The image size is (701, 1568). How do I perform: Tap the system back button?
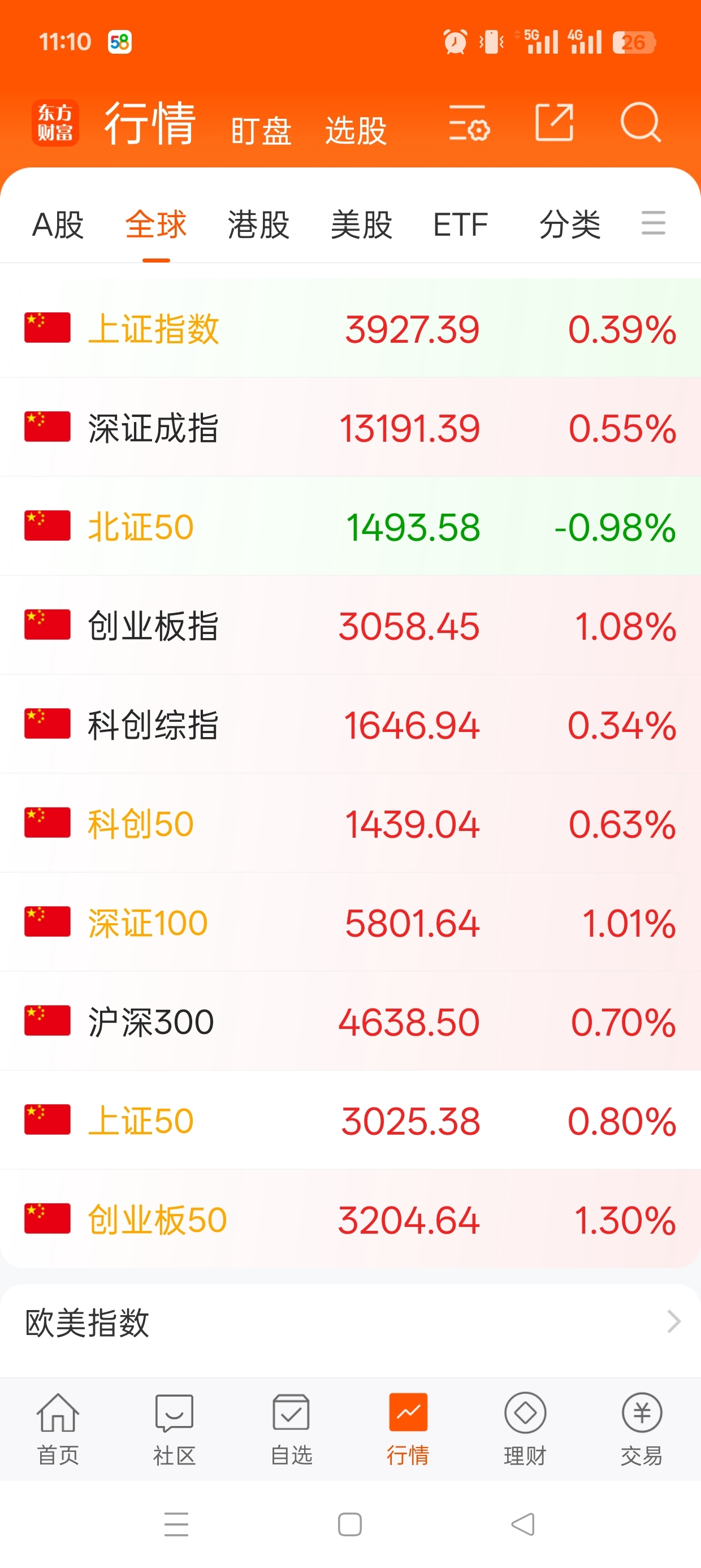point(523,1524)
